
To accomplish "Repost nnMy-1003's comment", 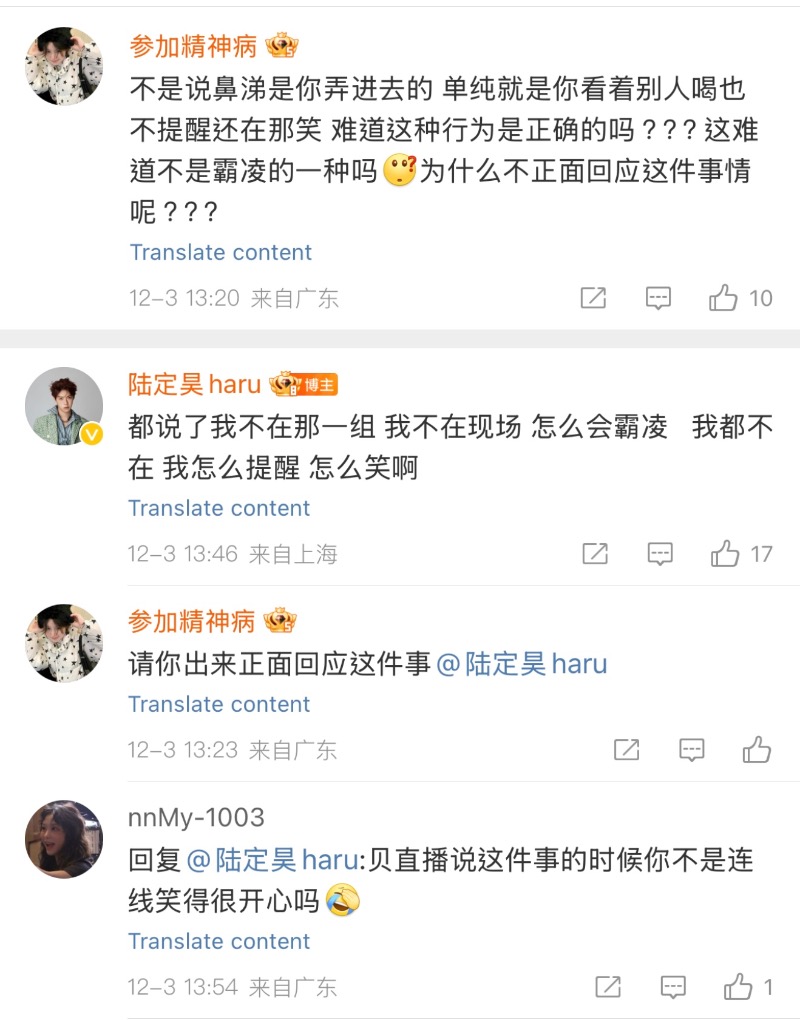I will (608, 988).
